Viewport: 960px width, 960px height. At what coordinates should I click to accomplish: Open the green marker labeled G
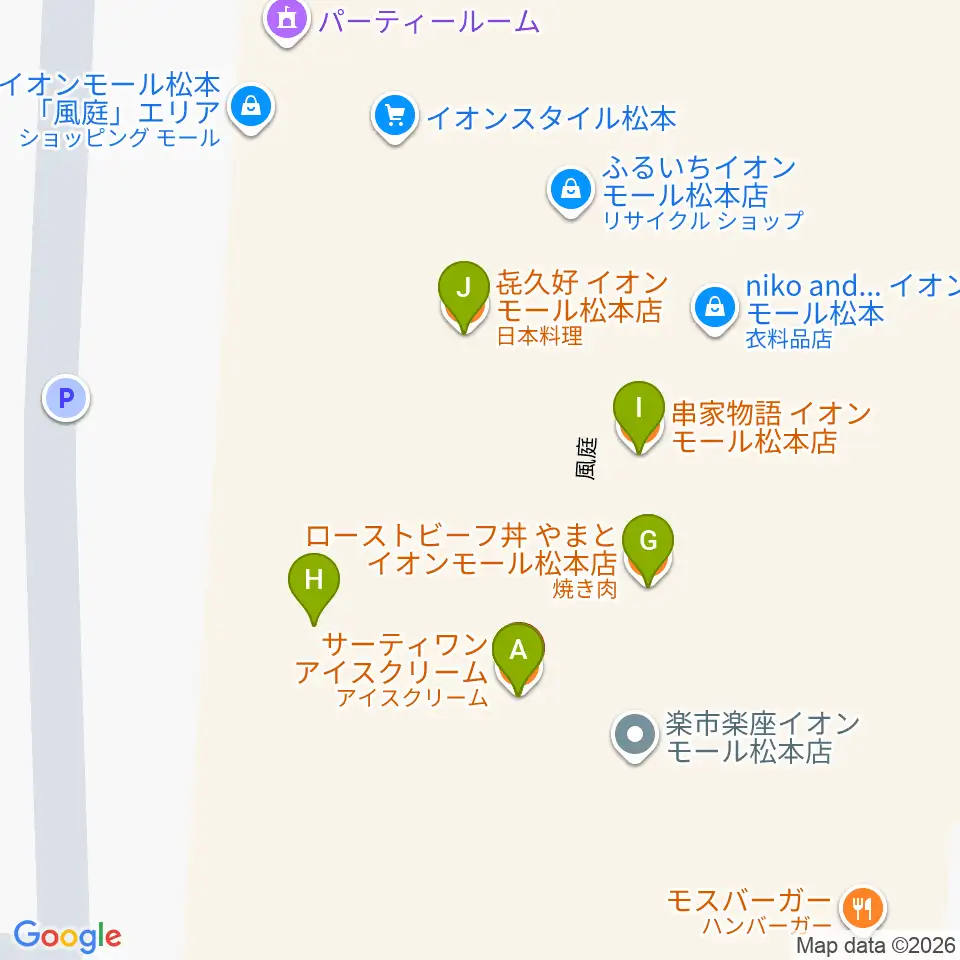click(x=647, y=543)
